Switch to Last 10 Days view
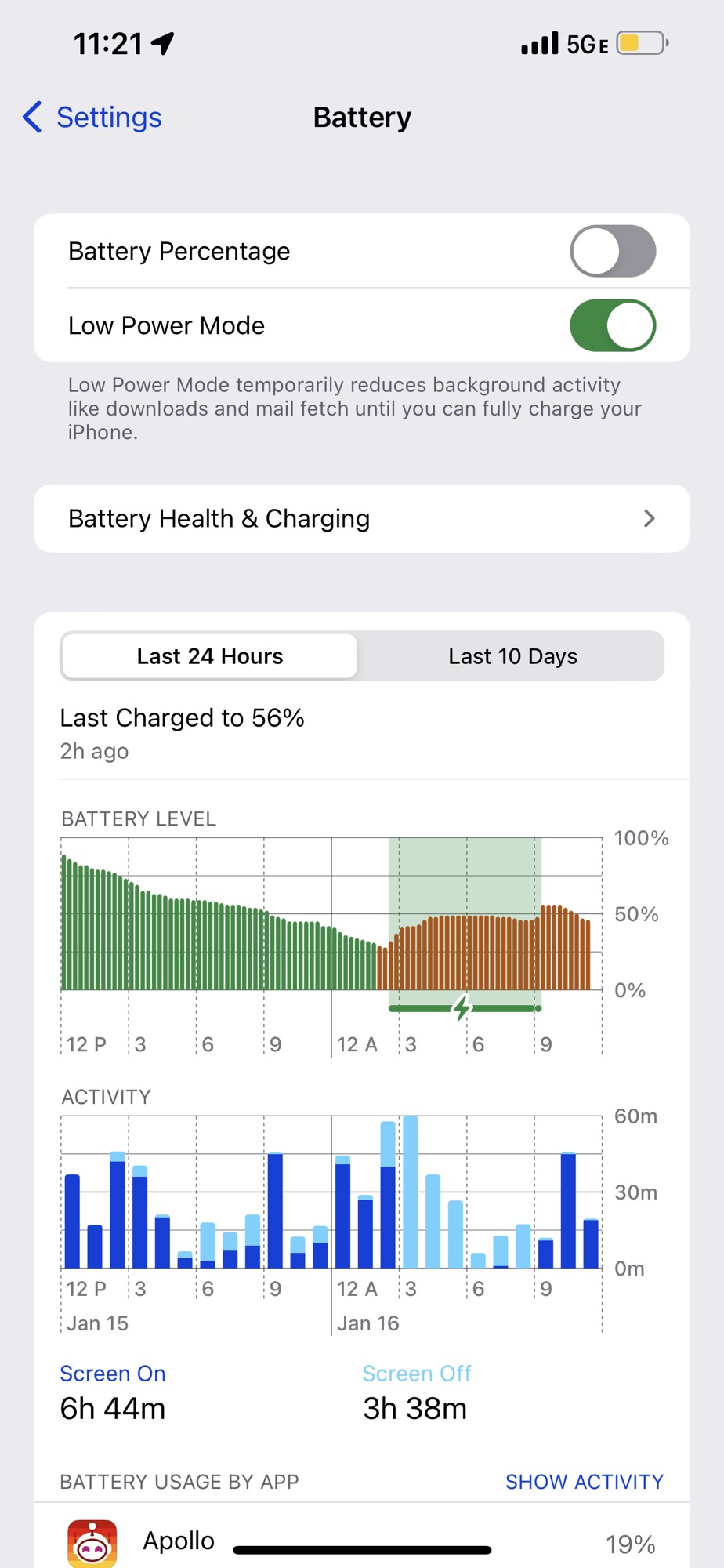The height and width of the screenshot is (1568, 724). [x=512, y=656]
